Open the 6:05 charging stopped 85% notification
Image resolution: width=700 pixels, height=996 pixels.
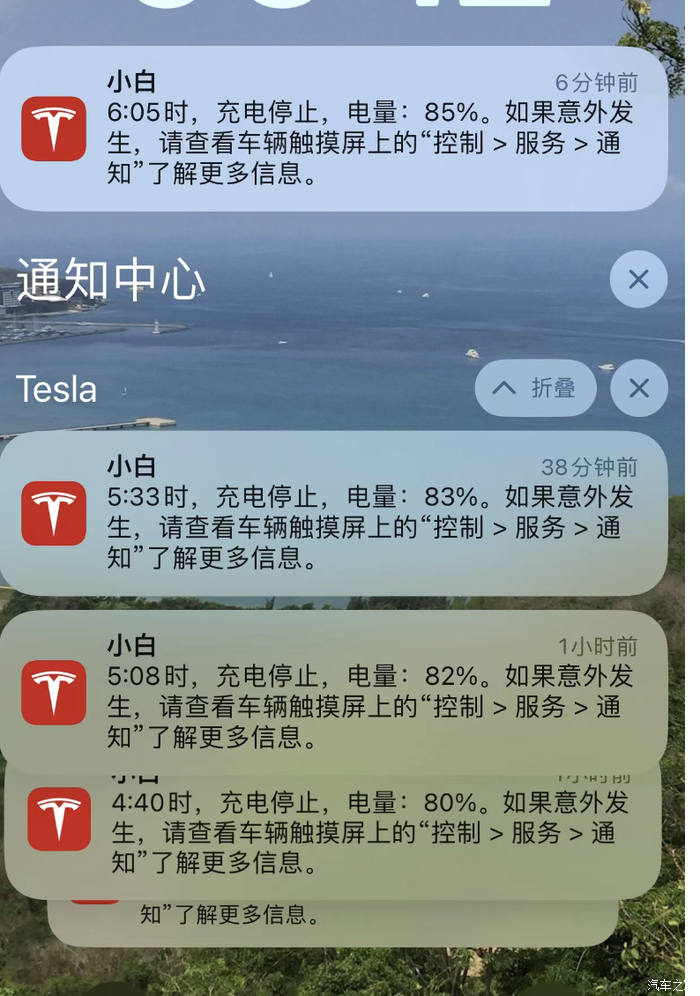click(333, 129)
